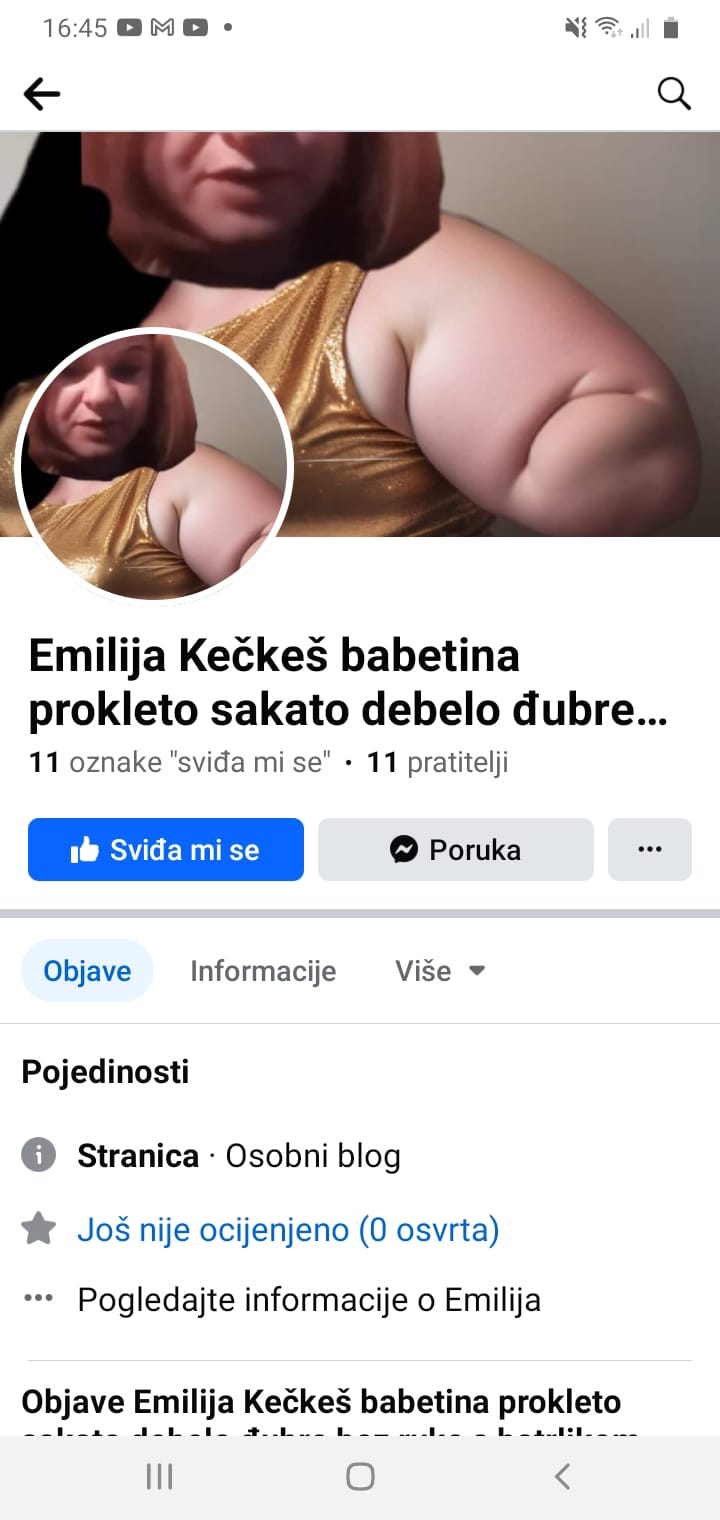Switch to the Objave tab
Viewport: 720px width, 1520px height.
pyautogui.click(x=87, y=971)
